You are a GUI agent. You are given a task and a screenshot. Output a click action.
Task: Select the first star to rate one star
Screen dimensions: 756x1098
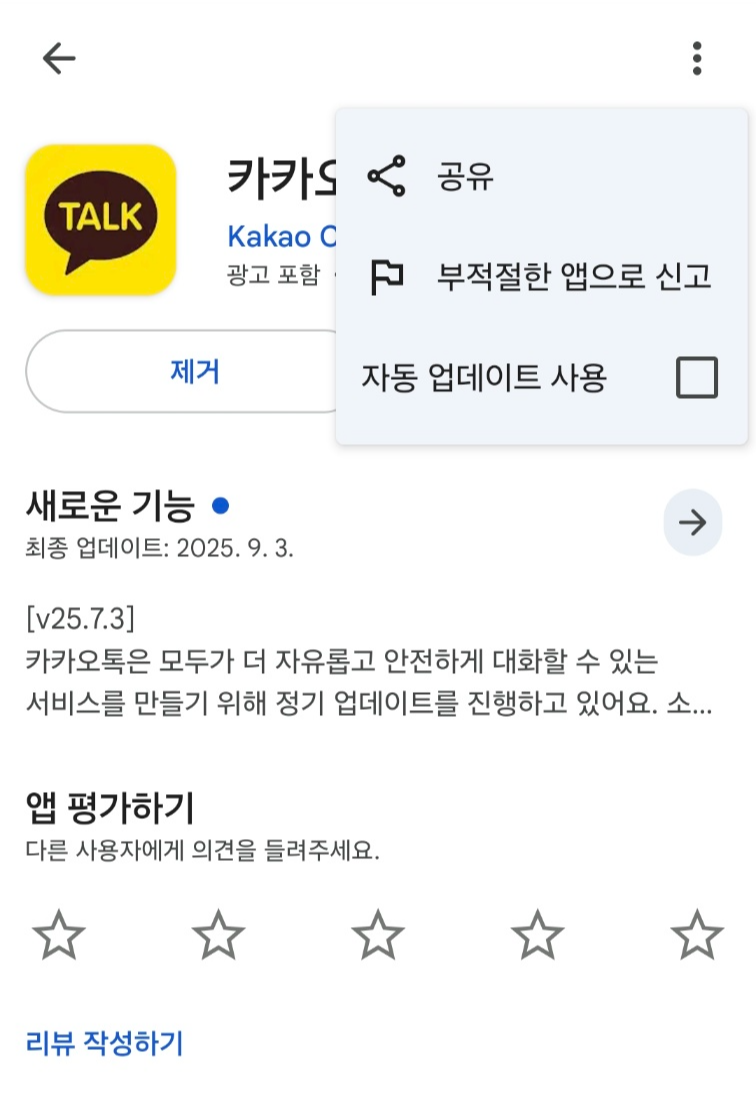tap(58, 935)
